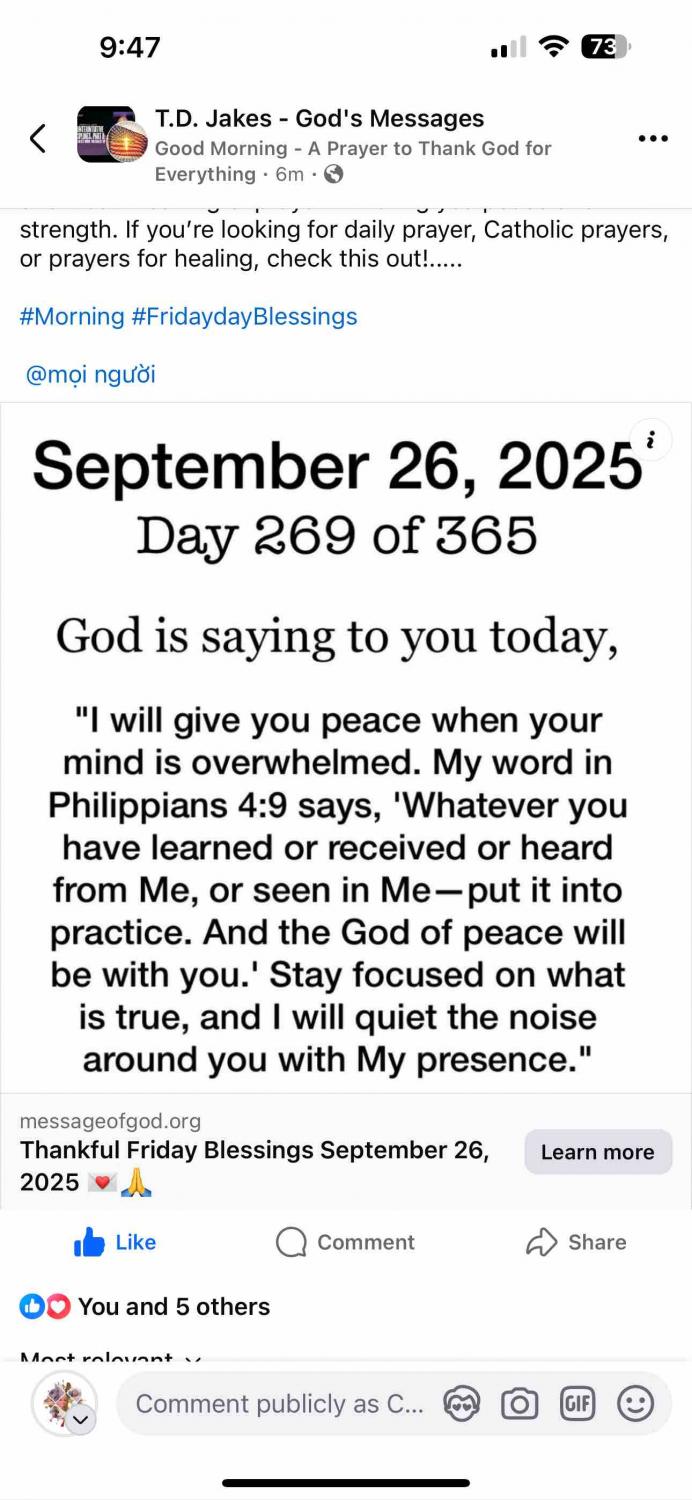Open the September 26, 2025 message image
The height and width of the screenshot is (1500, 692).
(345, 750)
